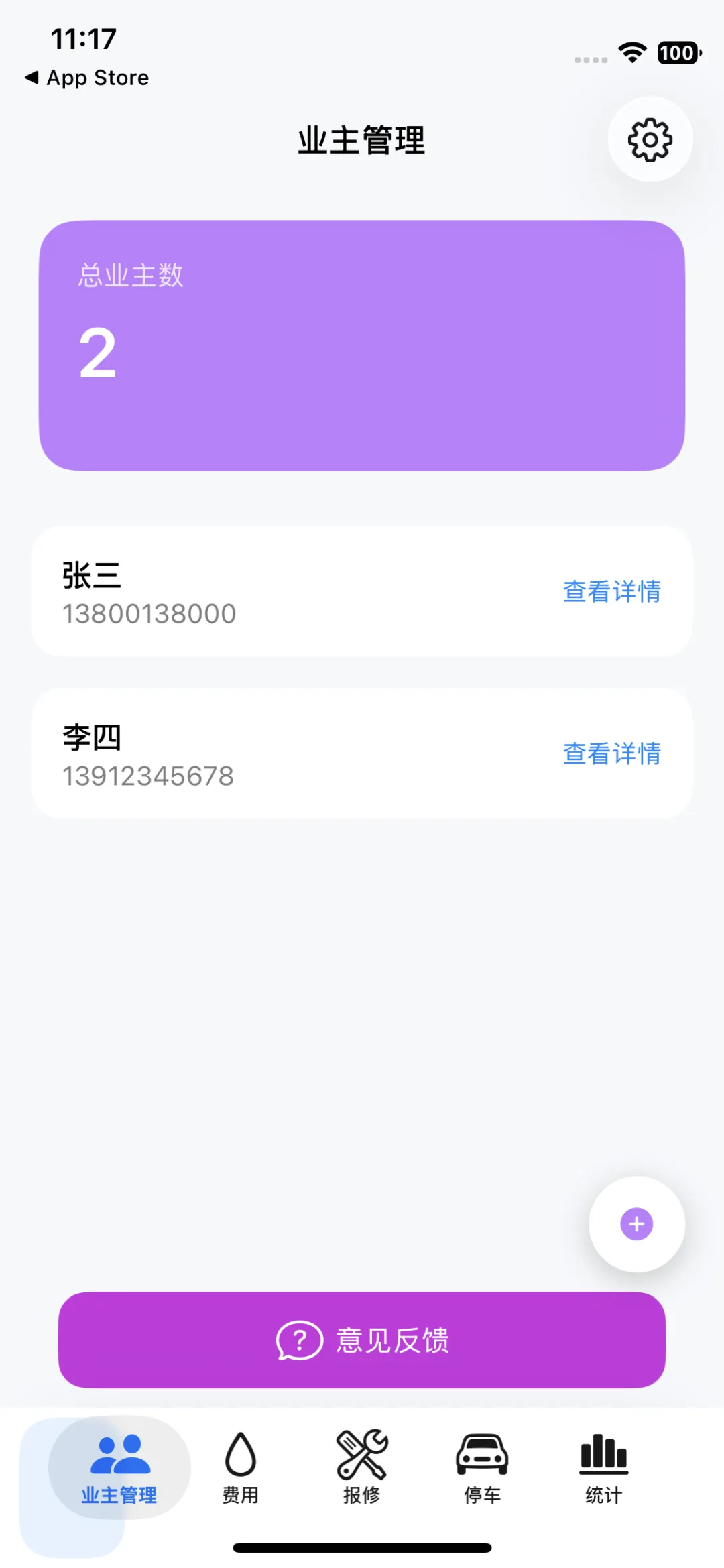Image resolution: width=724 pixels, height=1568 pixels.
Task: Open 意见反馈 feedback button
Action: tap(362, 1341)
